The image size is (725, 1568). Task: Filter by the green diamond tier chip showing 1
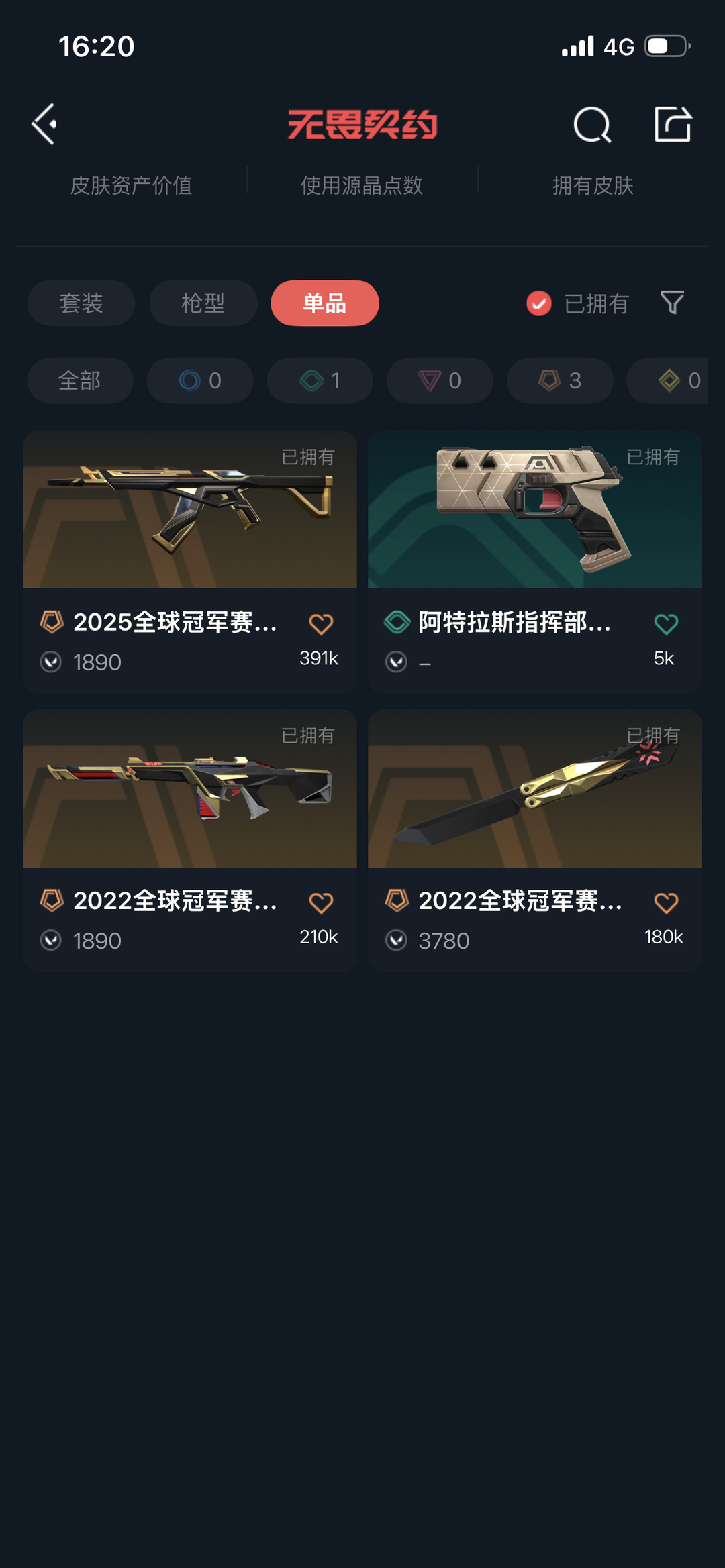320,380
